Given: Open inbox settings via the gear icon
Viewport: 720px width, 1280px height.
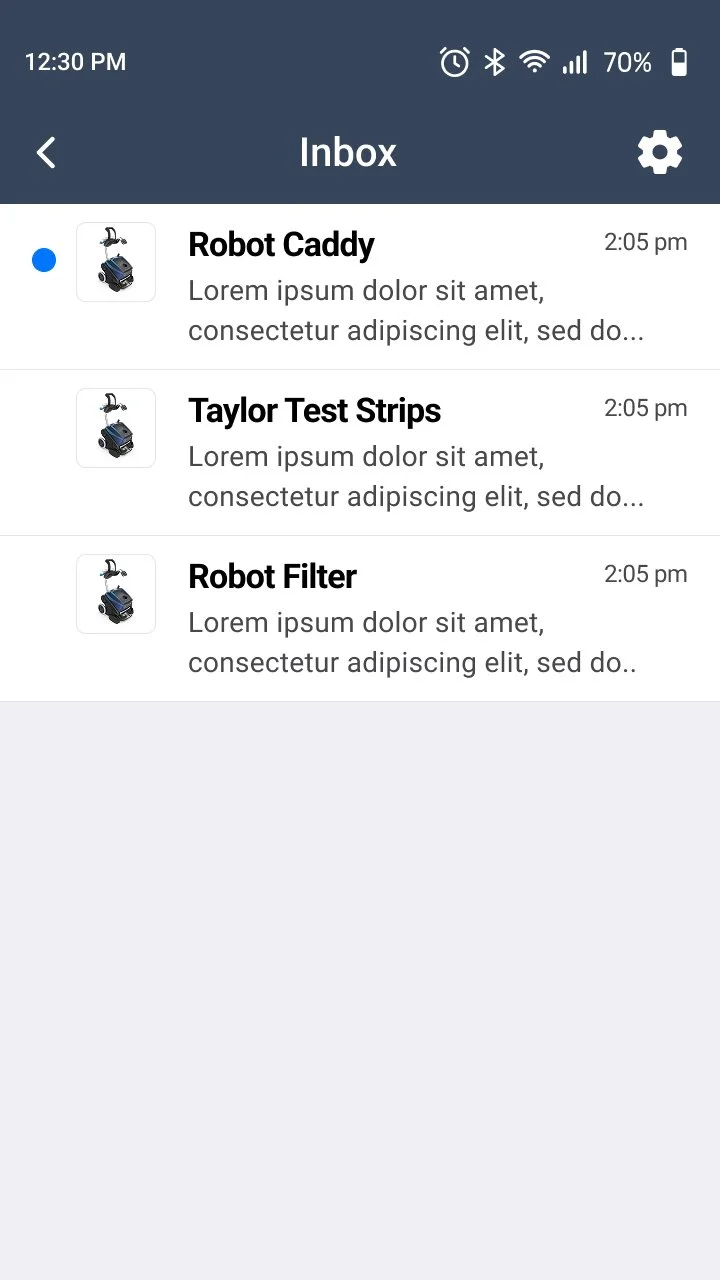Looking at the screenshot, I should click(x=660, y=153).
